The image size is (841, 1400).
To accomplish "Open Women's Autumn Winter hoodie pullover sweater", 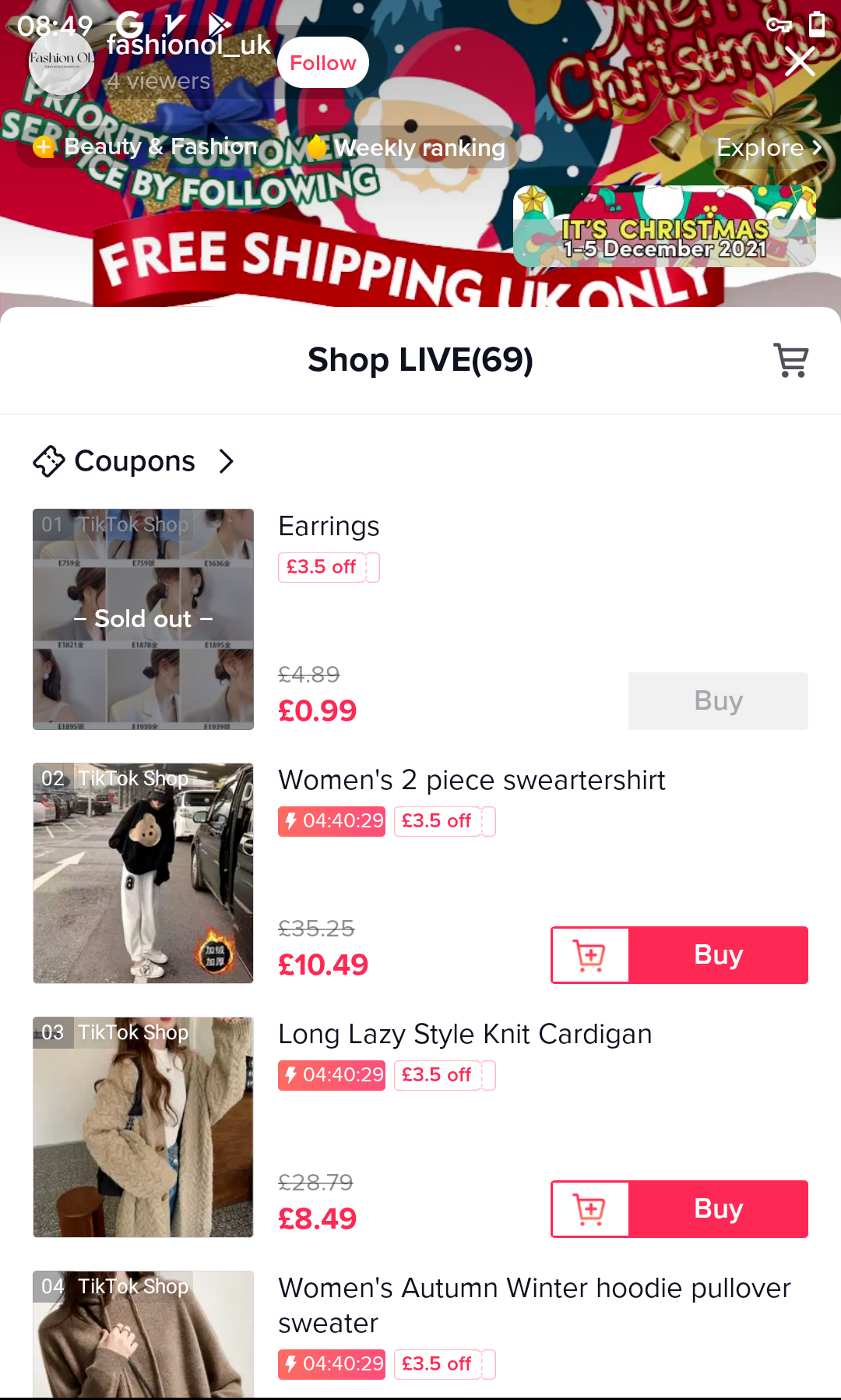I will point(534,1305).
